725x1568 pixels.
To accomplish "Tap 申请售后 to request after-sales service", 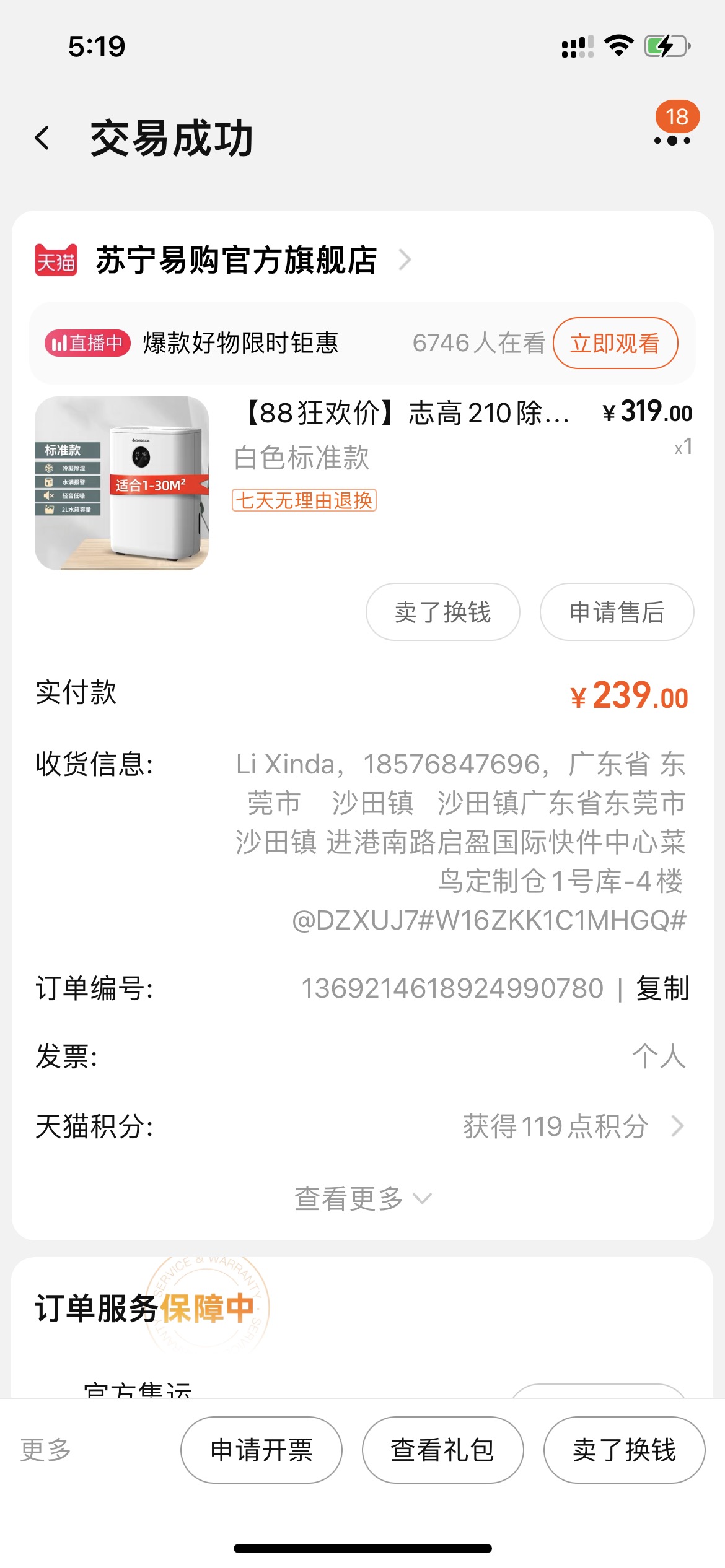I will click(617, 612).
